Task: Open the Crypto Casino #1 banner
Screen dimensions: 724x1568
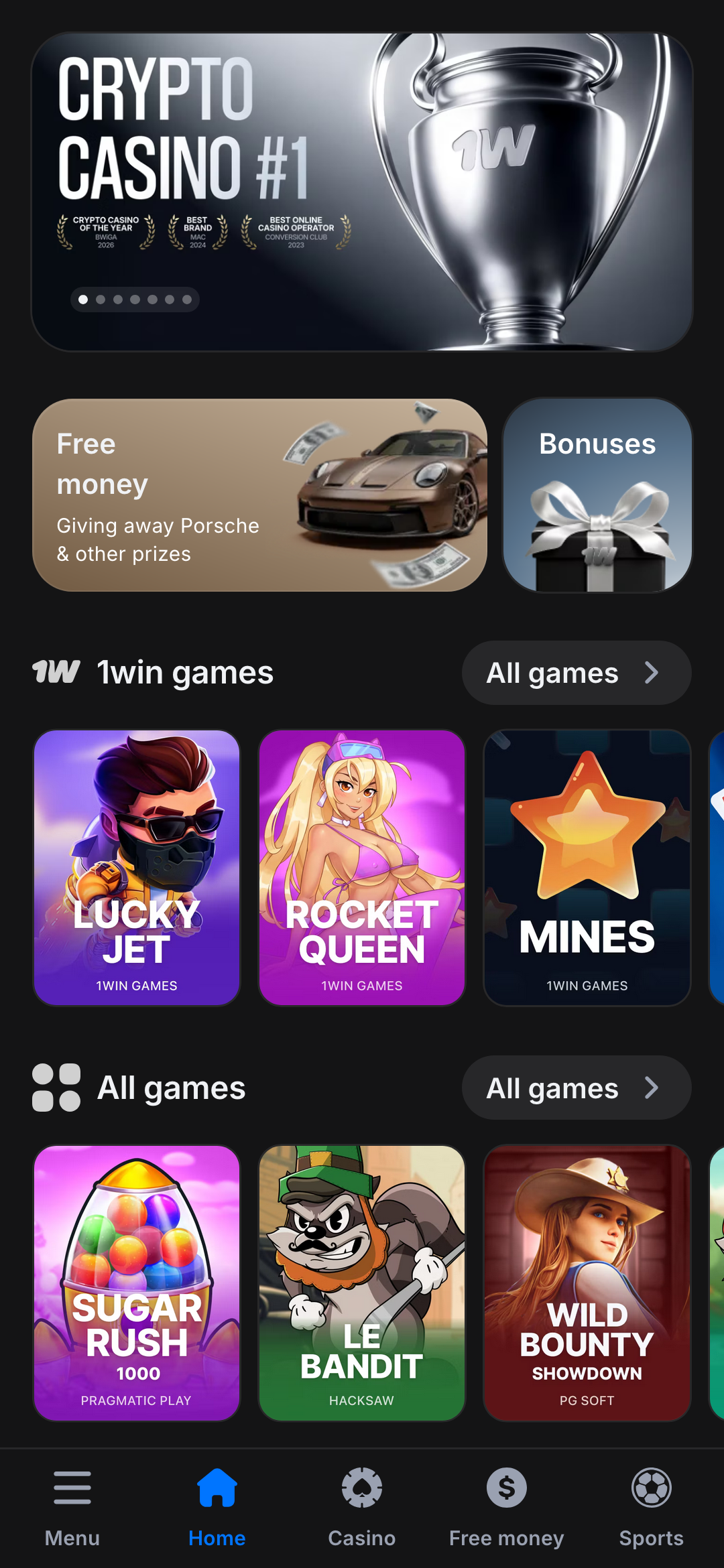Action: coord(362,192)
